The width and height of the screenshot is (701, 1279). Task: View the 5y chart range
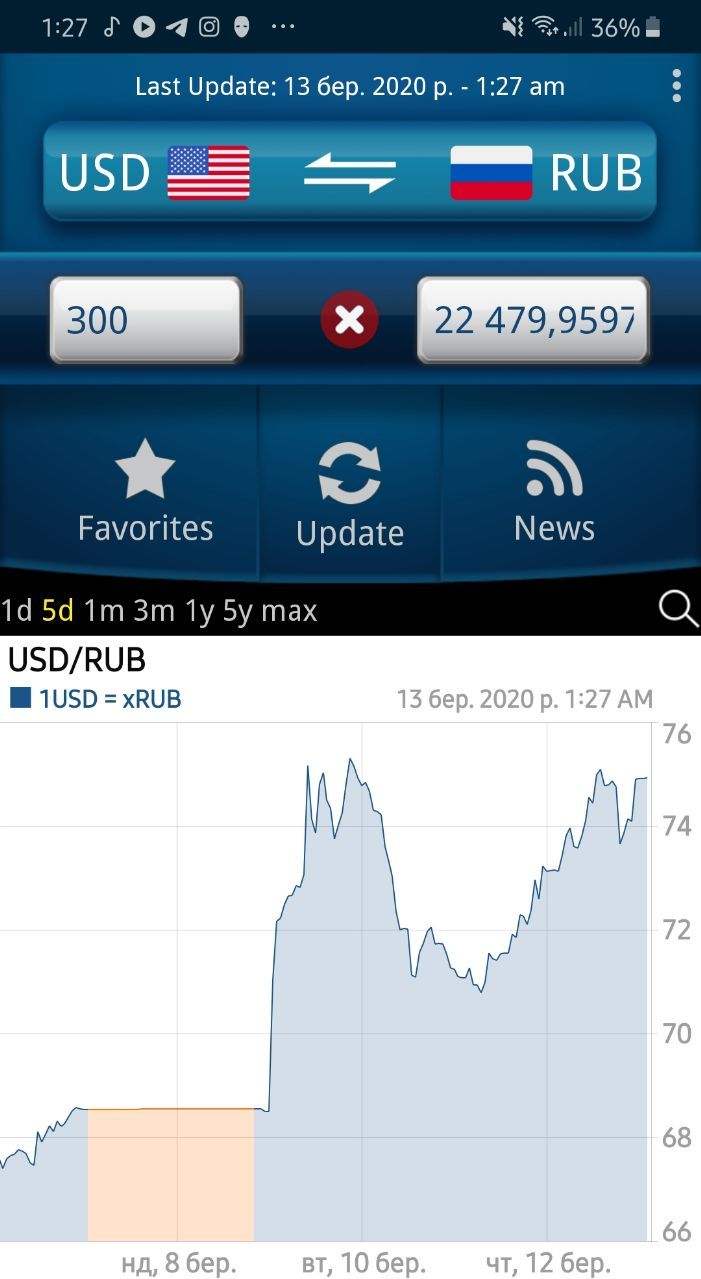[238, 610]
